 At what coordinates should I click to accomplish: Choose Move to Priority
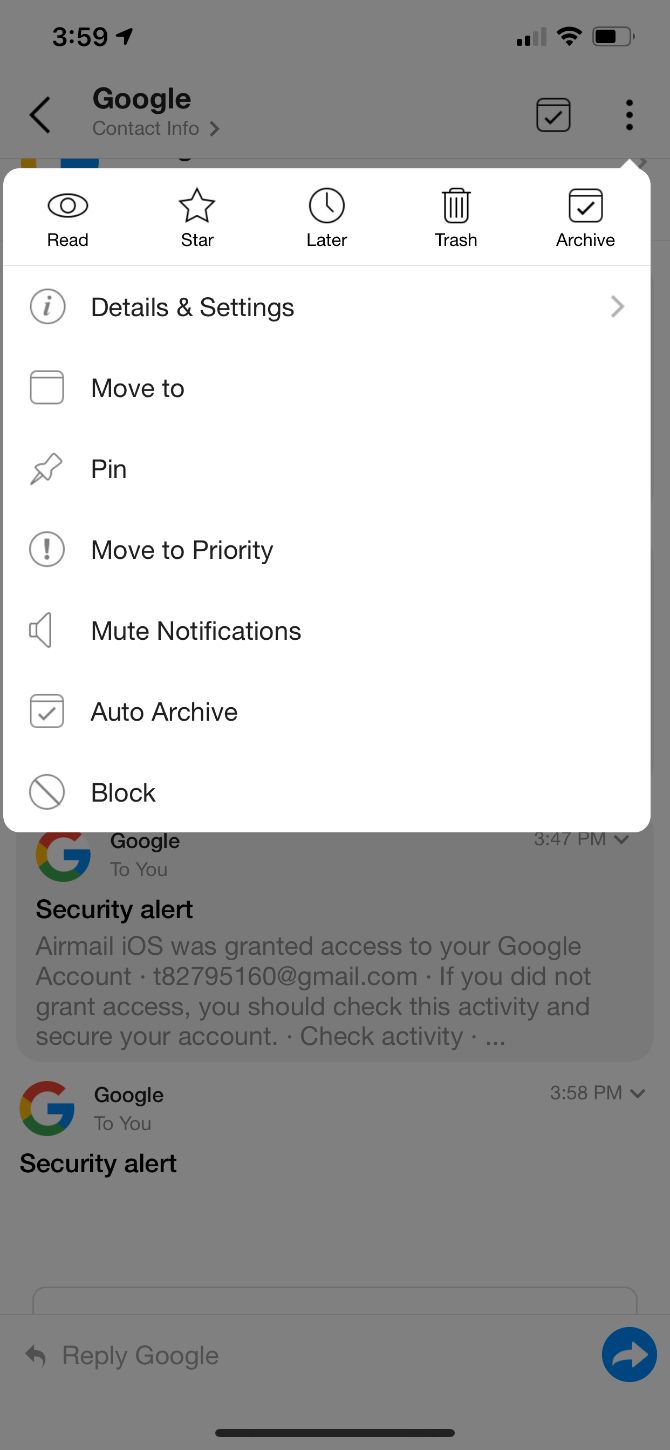(x=327, y=550)
